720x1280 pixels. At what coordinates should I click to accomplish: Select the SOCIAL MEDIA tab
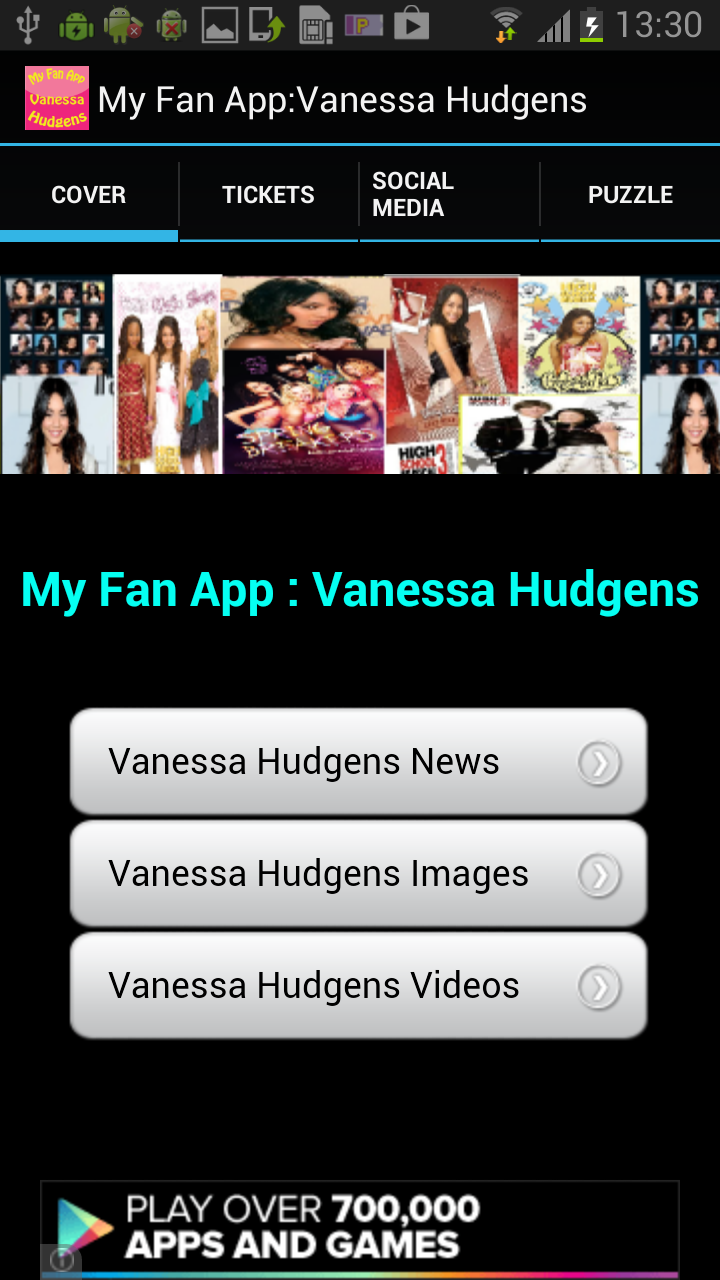pos(449,194)
